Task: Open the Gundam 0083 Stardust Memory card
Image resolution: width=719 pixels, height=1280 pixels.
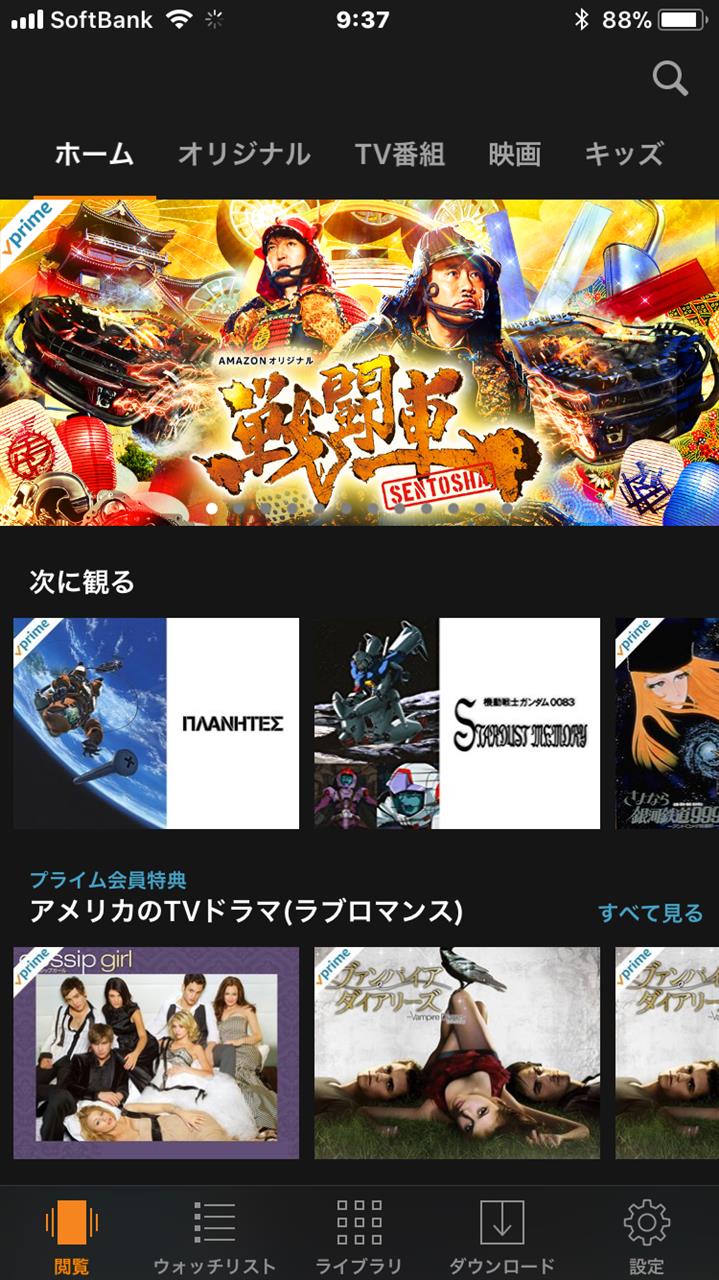Action: (457, 723)
